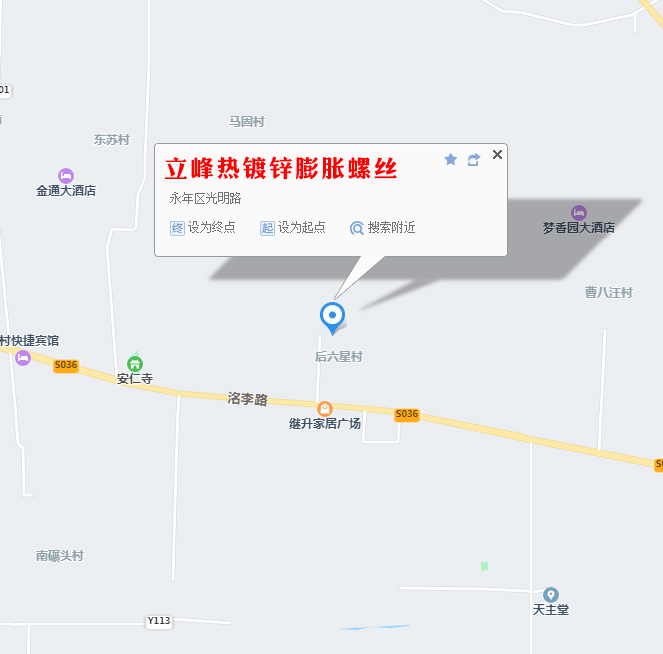The width and height of the screenshot is (663, 654).
Task: Tap 搜索附近 to search nearby
Action: point(382,228)
